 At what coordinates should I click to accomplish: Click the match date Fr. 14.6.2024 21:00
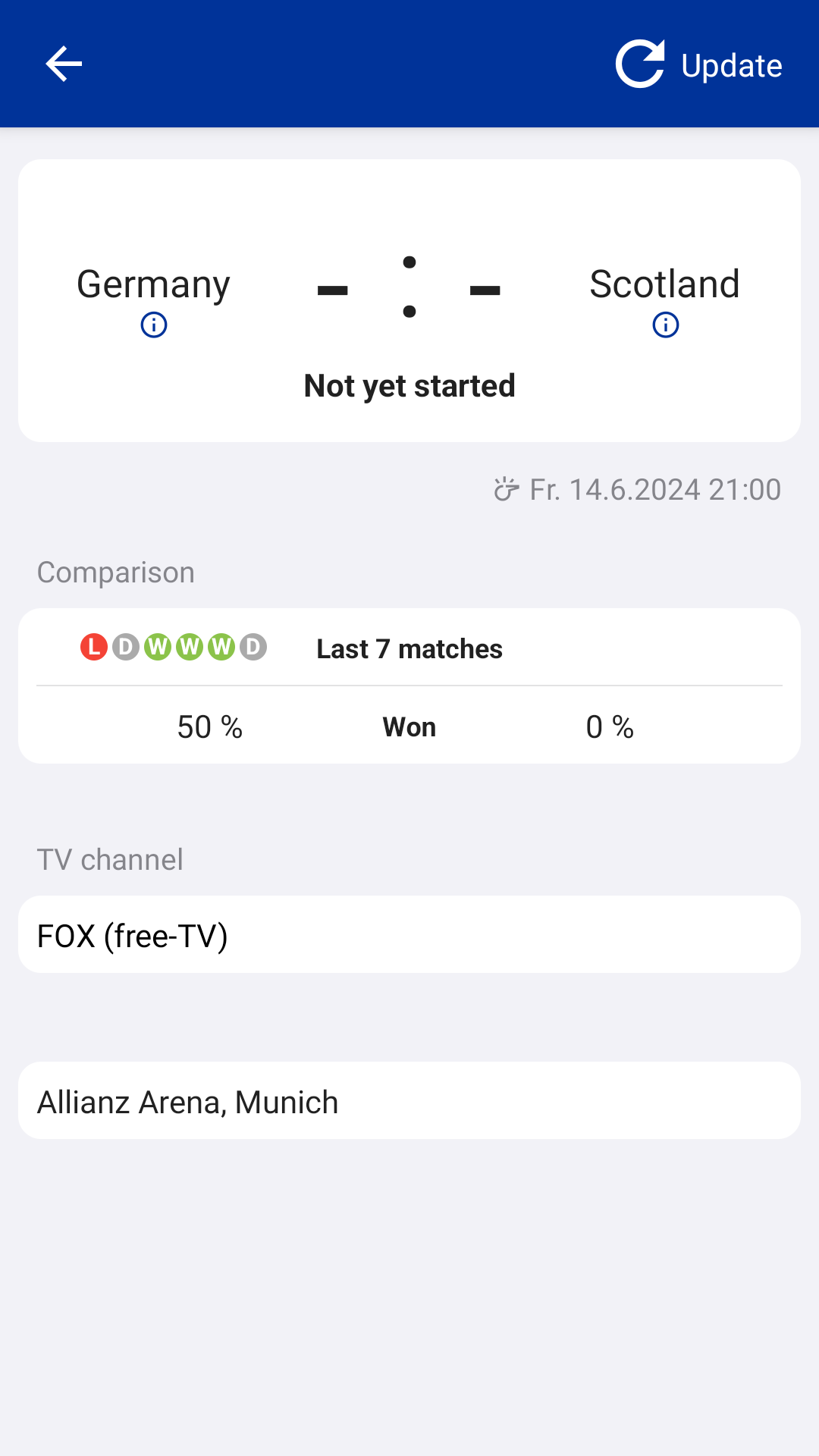(654, 490)
